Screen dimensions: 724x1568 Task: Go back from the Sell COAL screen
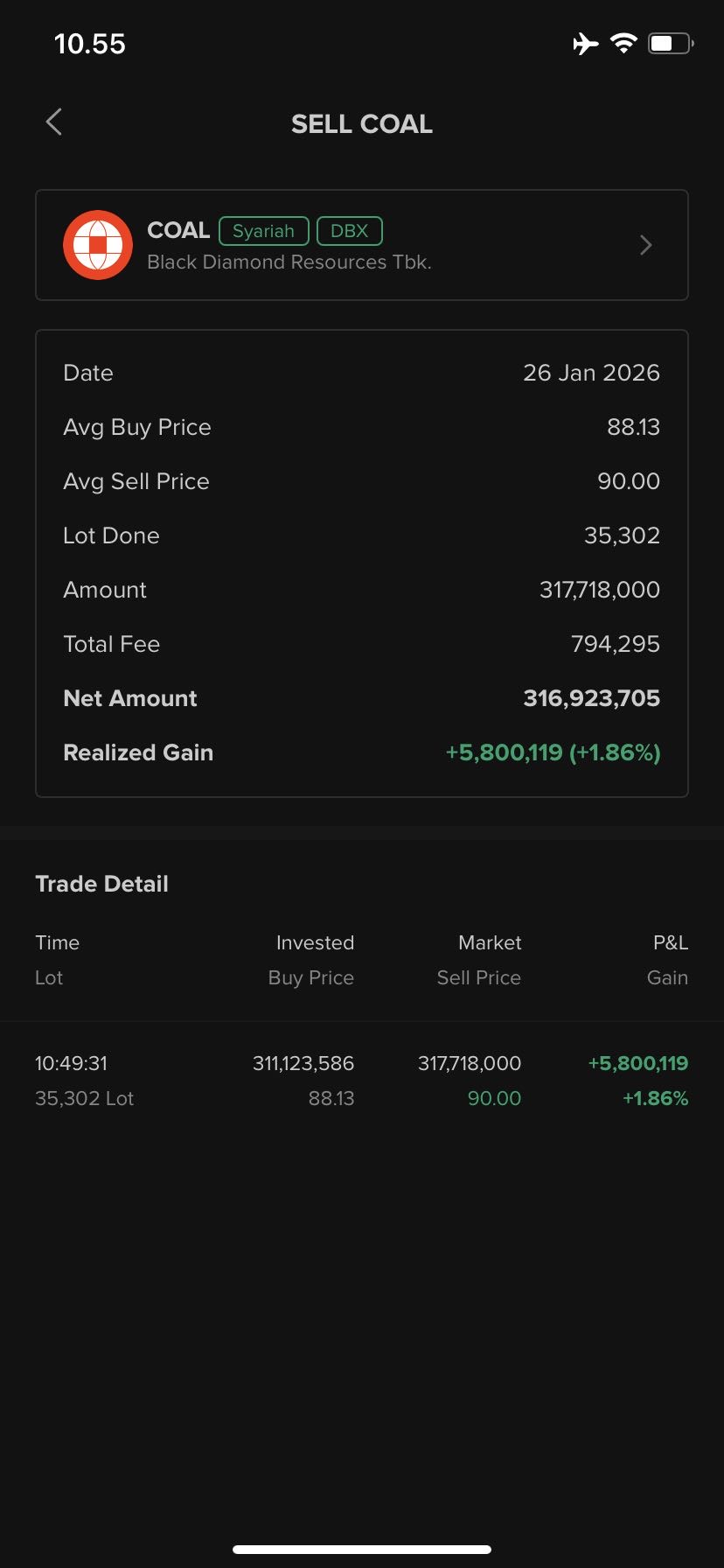(x=54, y=122)
